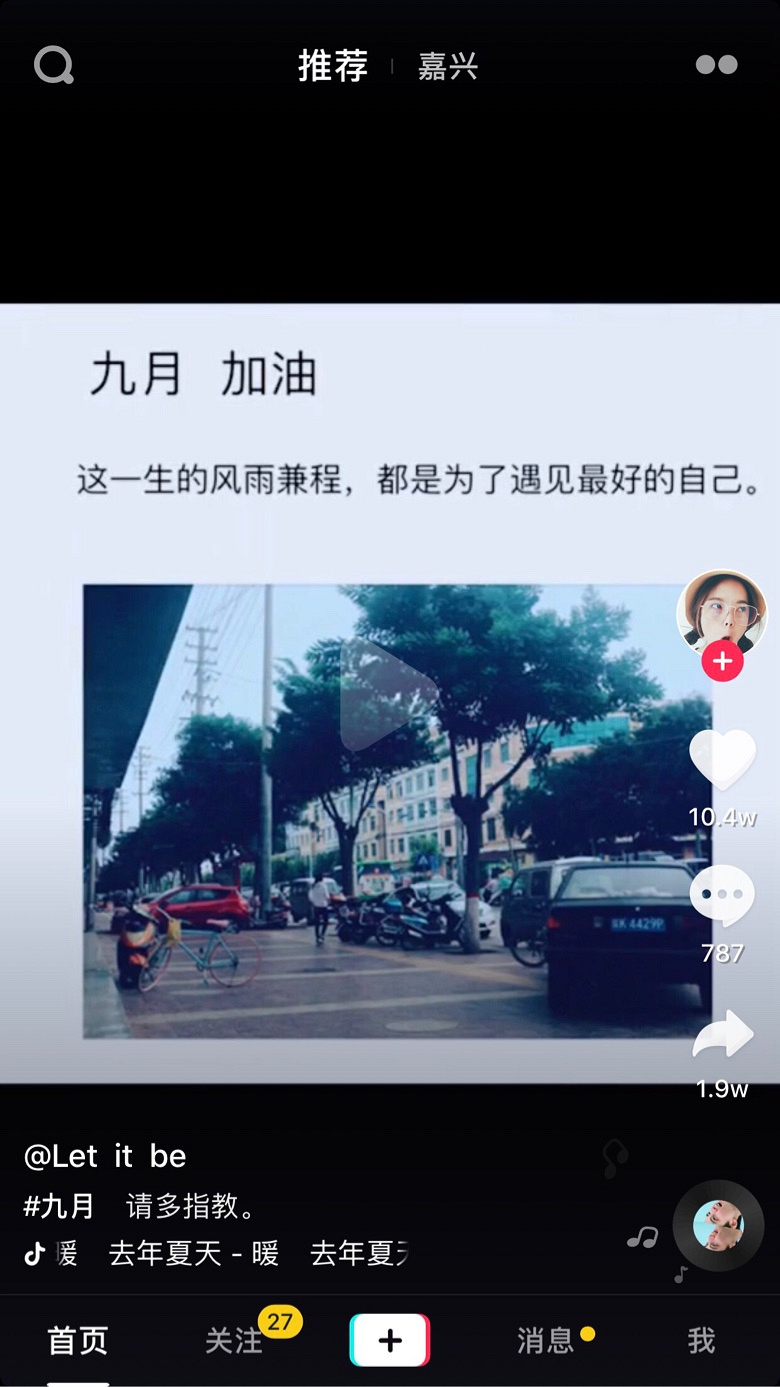Create a new video with plus button
This screenshot has height=1387, width=780.
click(390, 1340)
